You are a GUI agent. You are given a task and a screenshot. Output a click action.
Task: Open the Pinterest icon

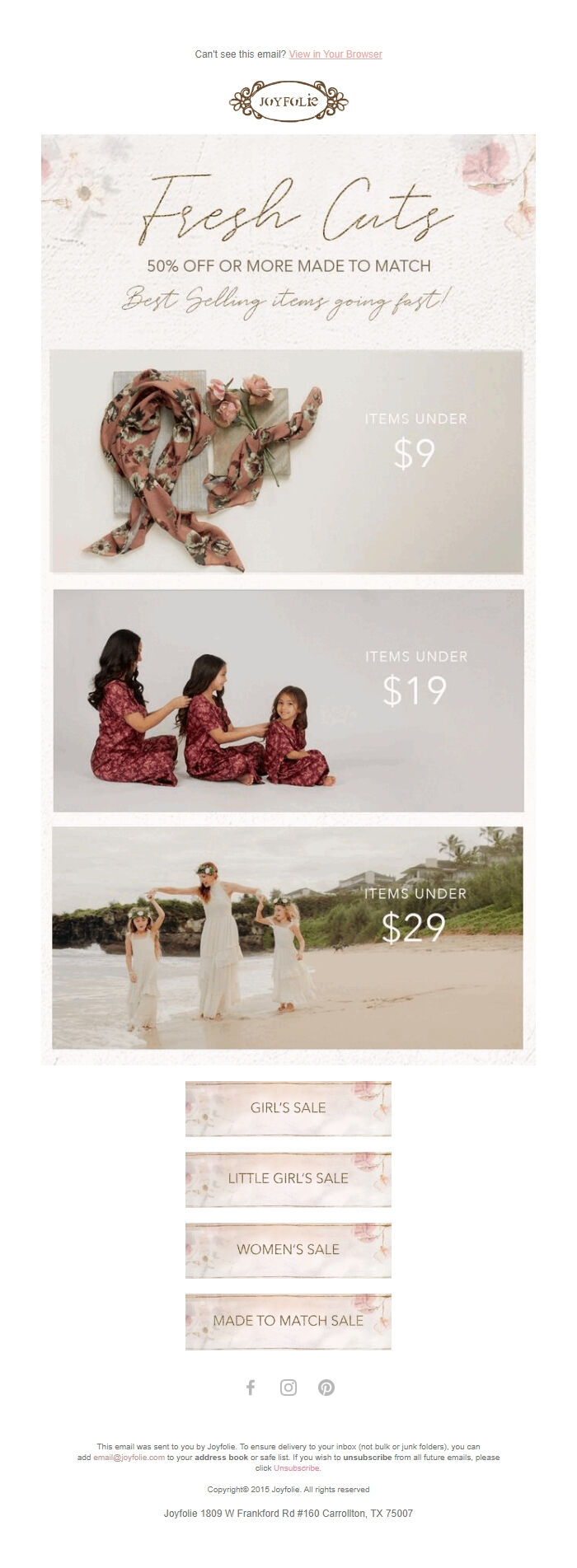coord(326,1388)
